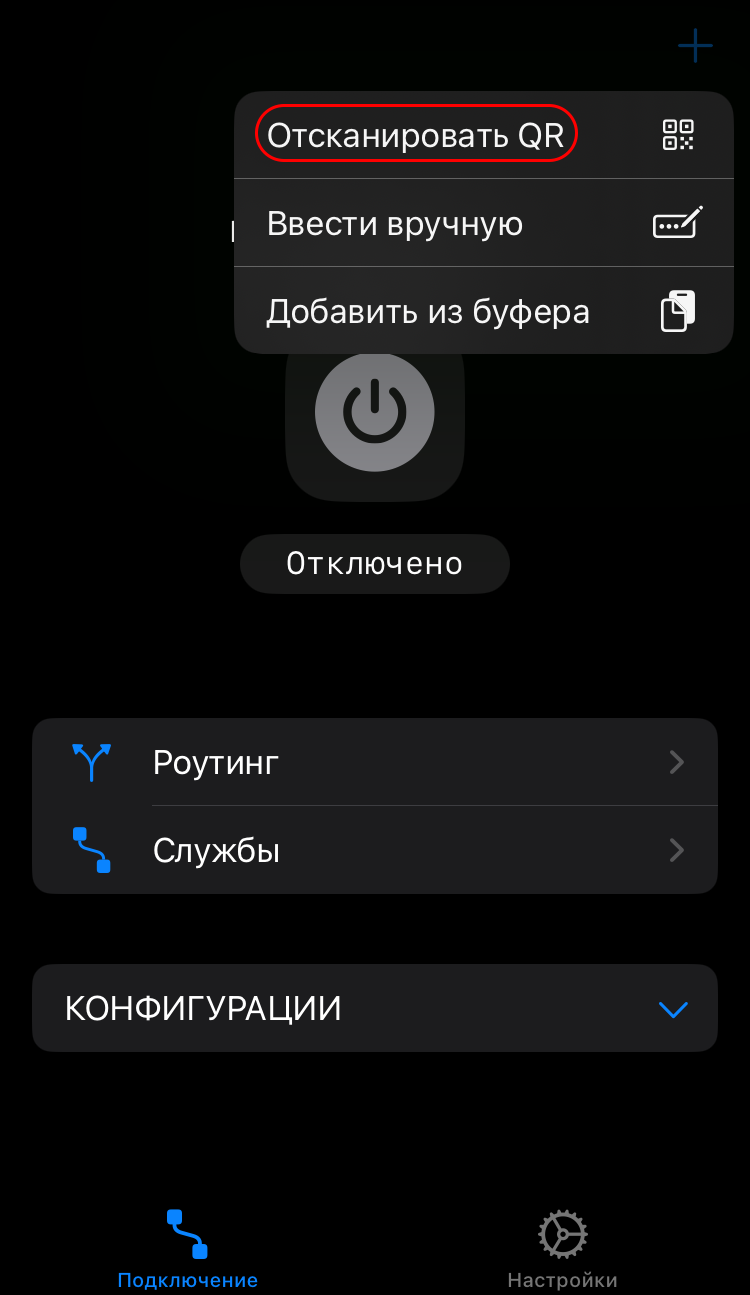Switch to the Настройки tab
Screen dimensions: 750x1295
[x=562, y=1249]
